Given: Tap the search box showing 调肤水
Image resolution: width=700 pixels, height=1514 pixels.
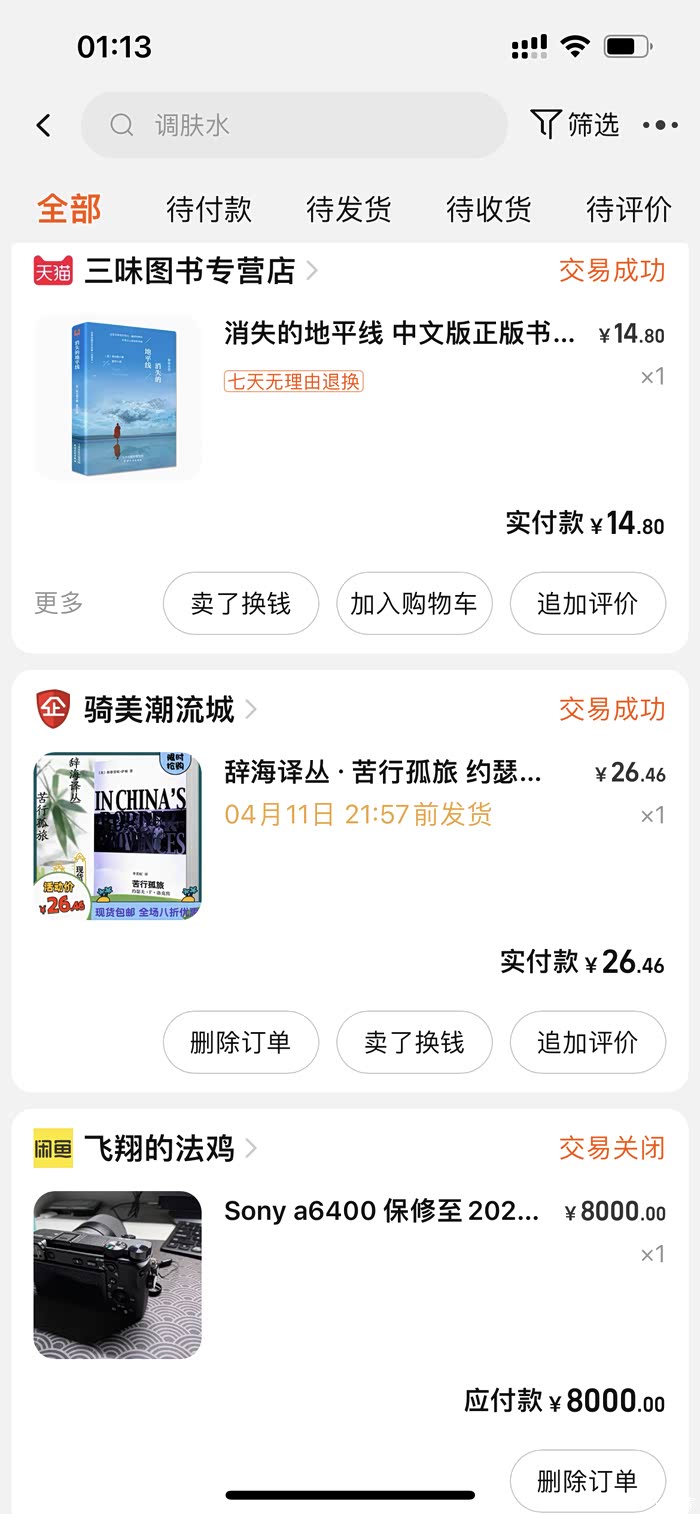Looking at the screenshot, I should click(294, 125).
